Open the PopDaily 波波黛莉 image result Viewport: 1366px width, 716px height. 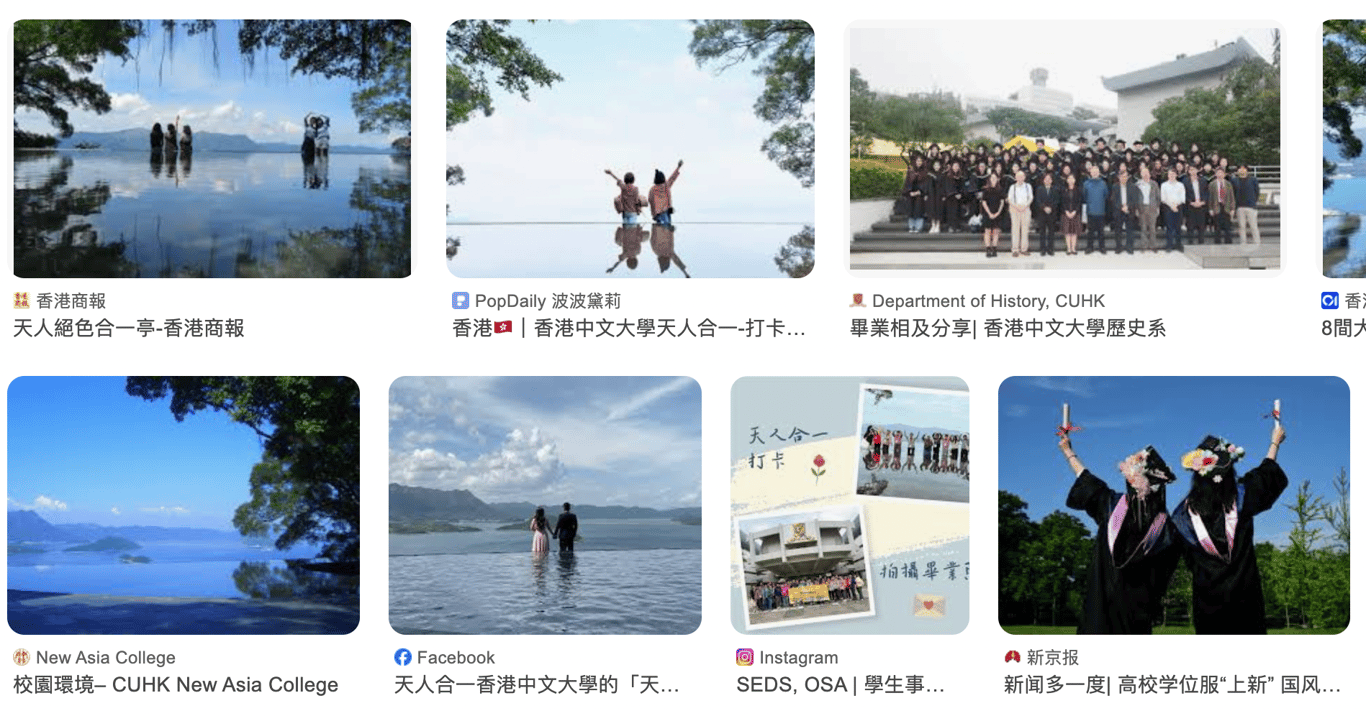630,148
